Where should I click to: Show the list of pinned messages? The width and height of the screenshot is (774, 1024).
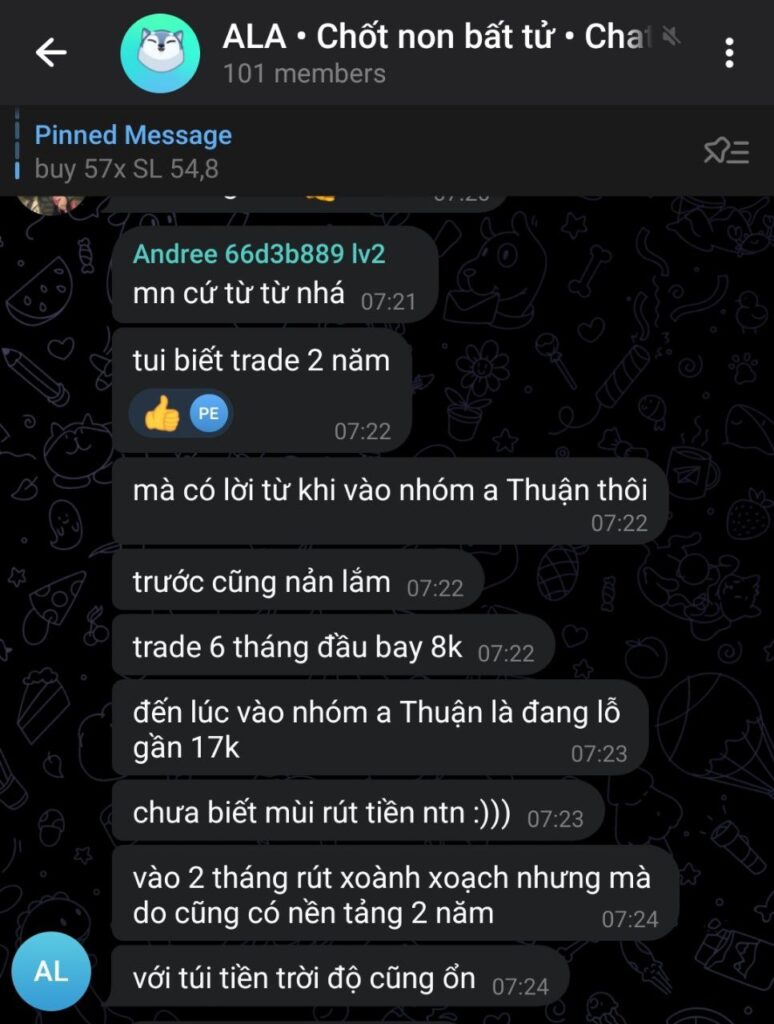pos(726,152)
